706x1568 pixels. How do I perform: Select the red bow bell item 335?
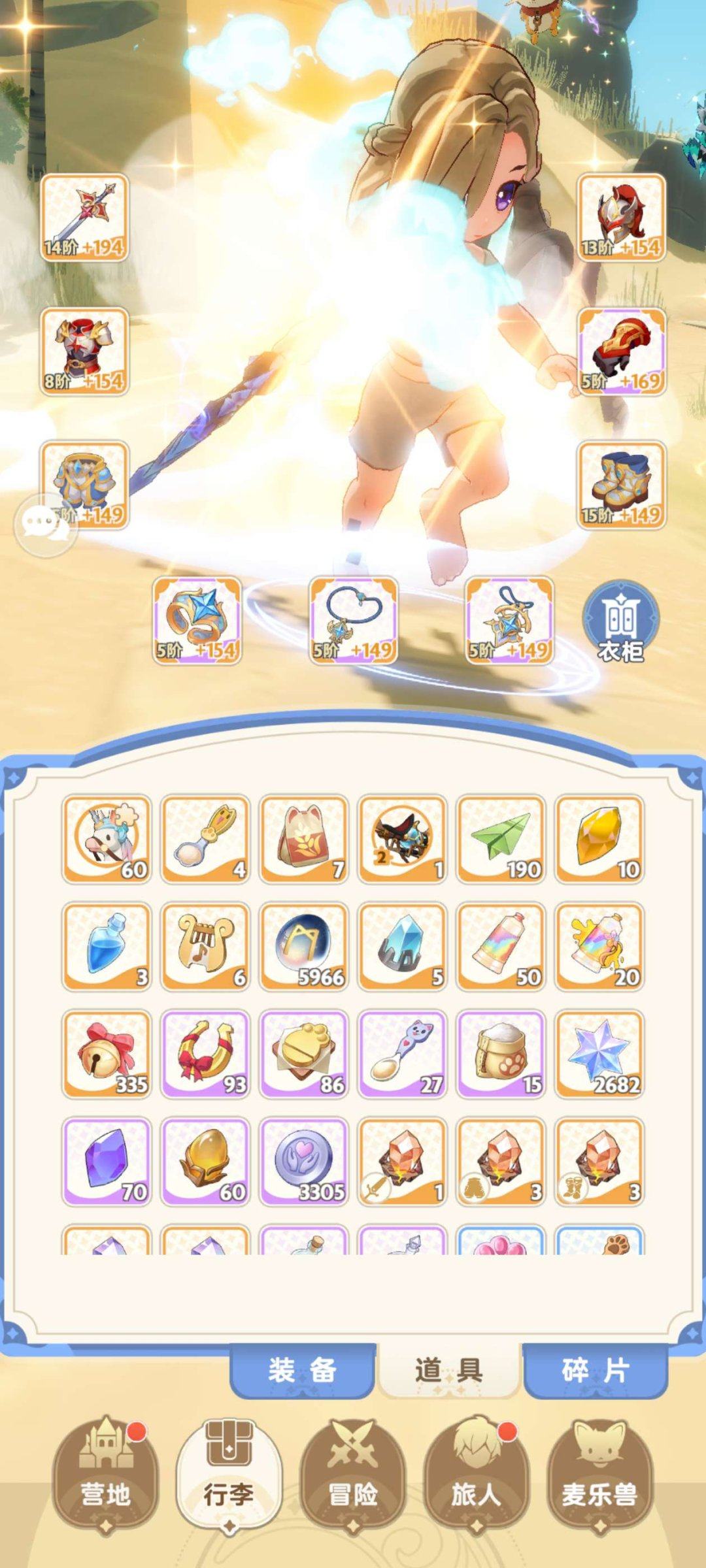coord(107,1054)
